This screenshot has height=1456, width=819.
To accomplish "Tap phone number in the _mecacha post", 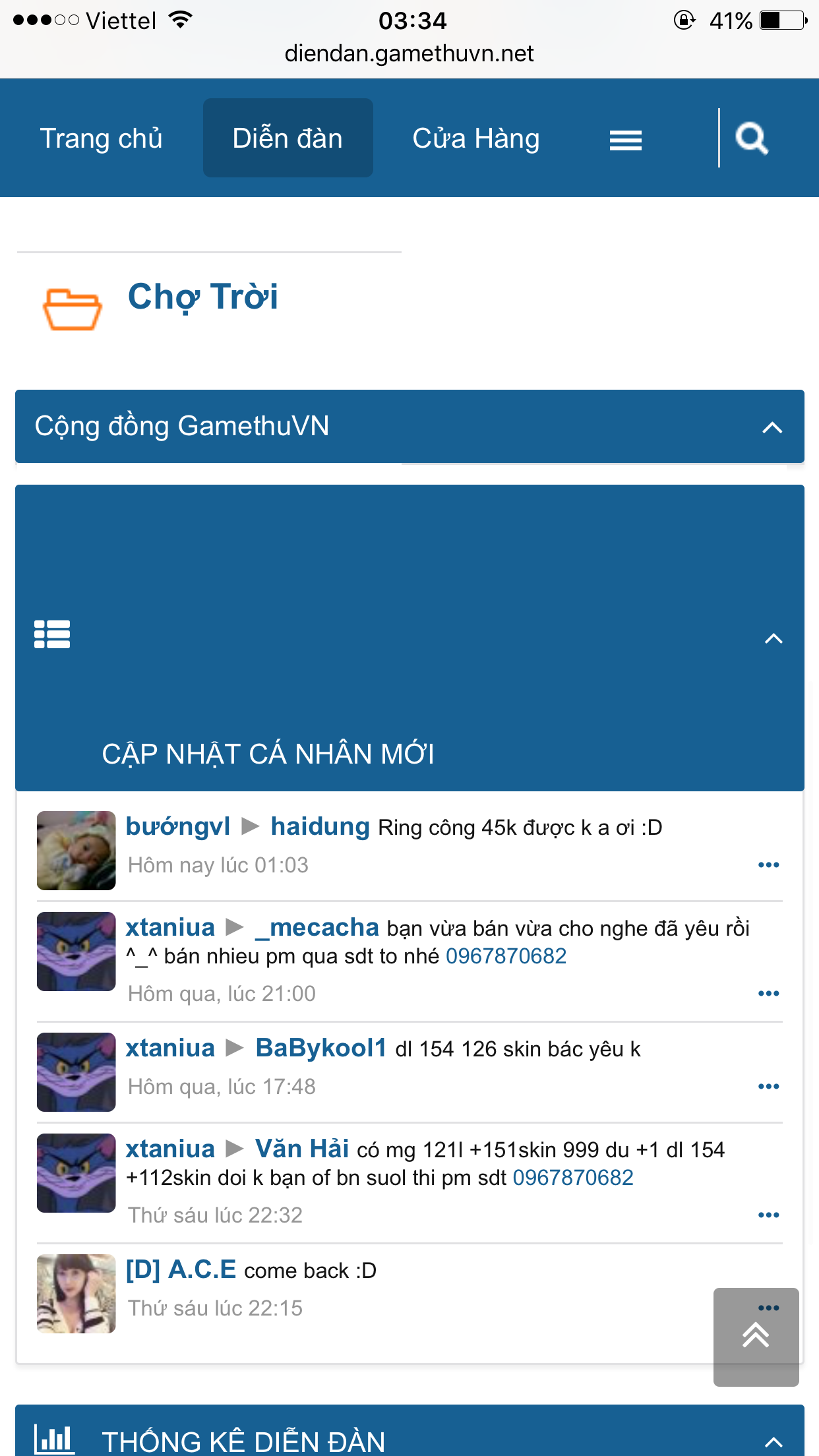I will [506, 956].
